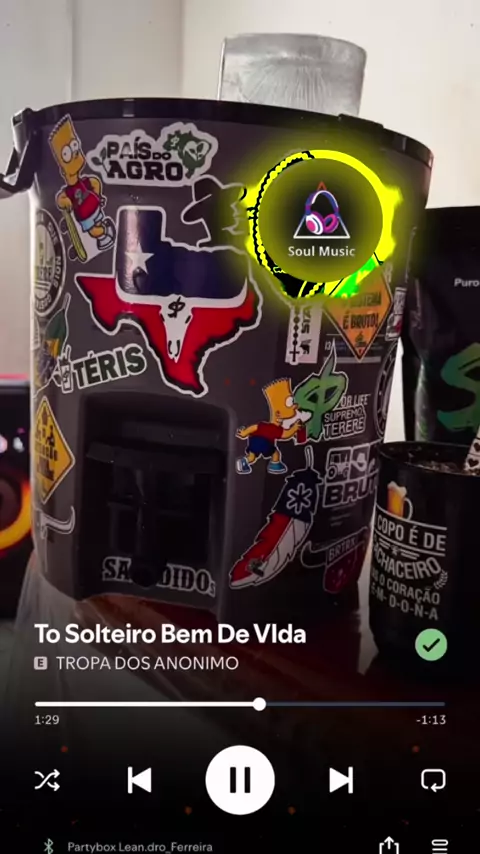Skip to the next track

(341, 780)
